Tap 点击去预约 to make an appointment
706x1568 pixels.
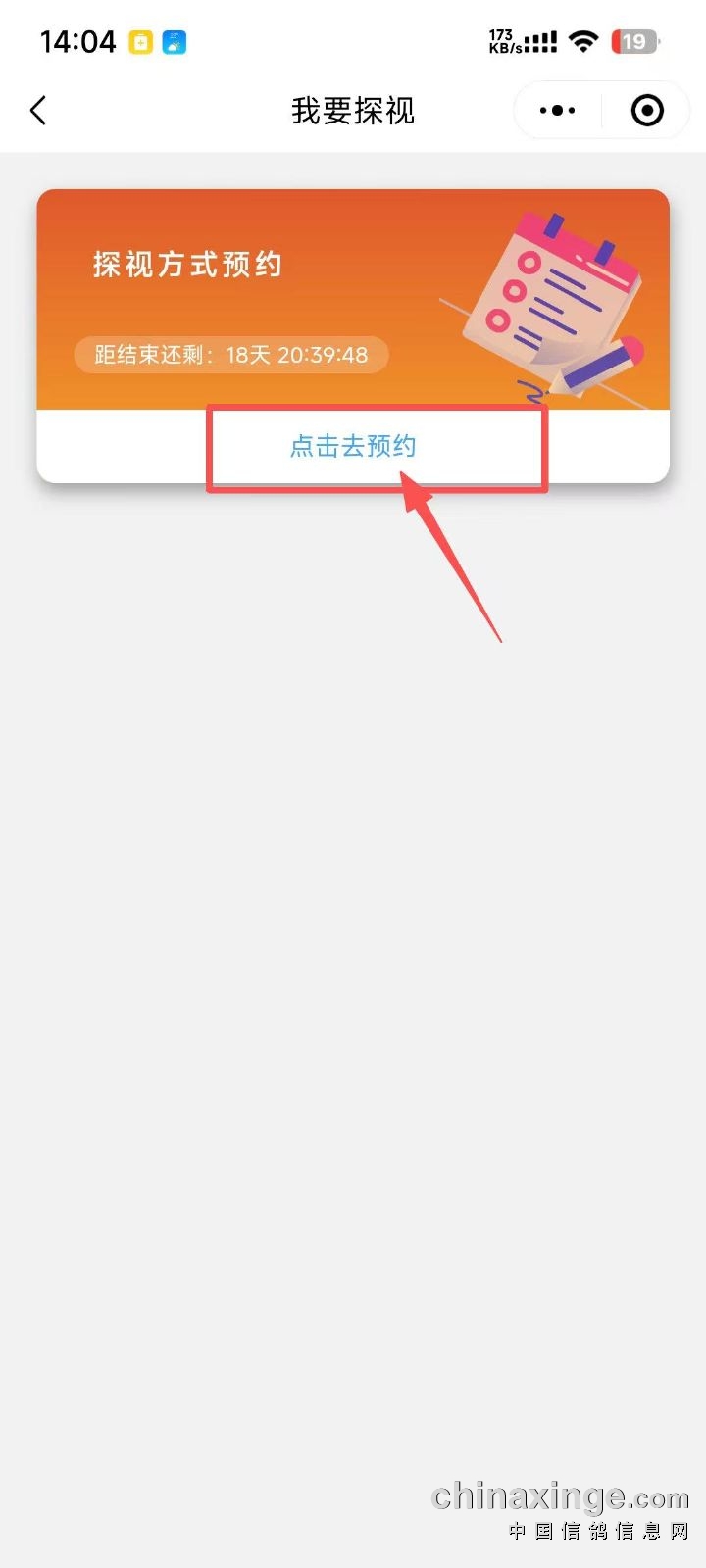pos(353,447)
